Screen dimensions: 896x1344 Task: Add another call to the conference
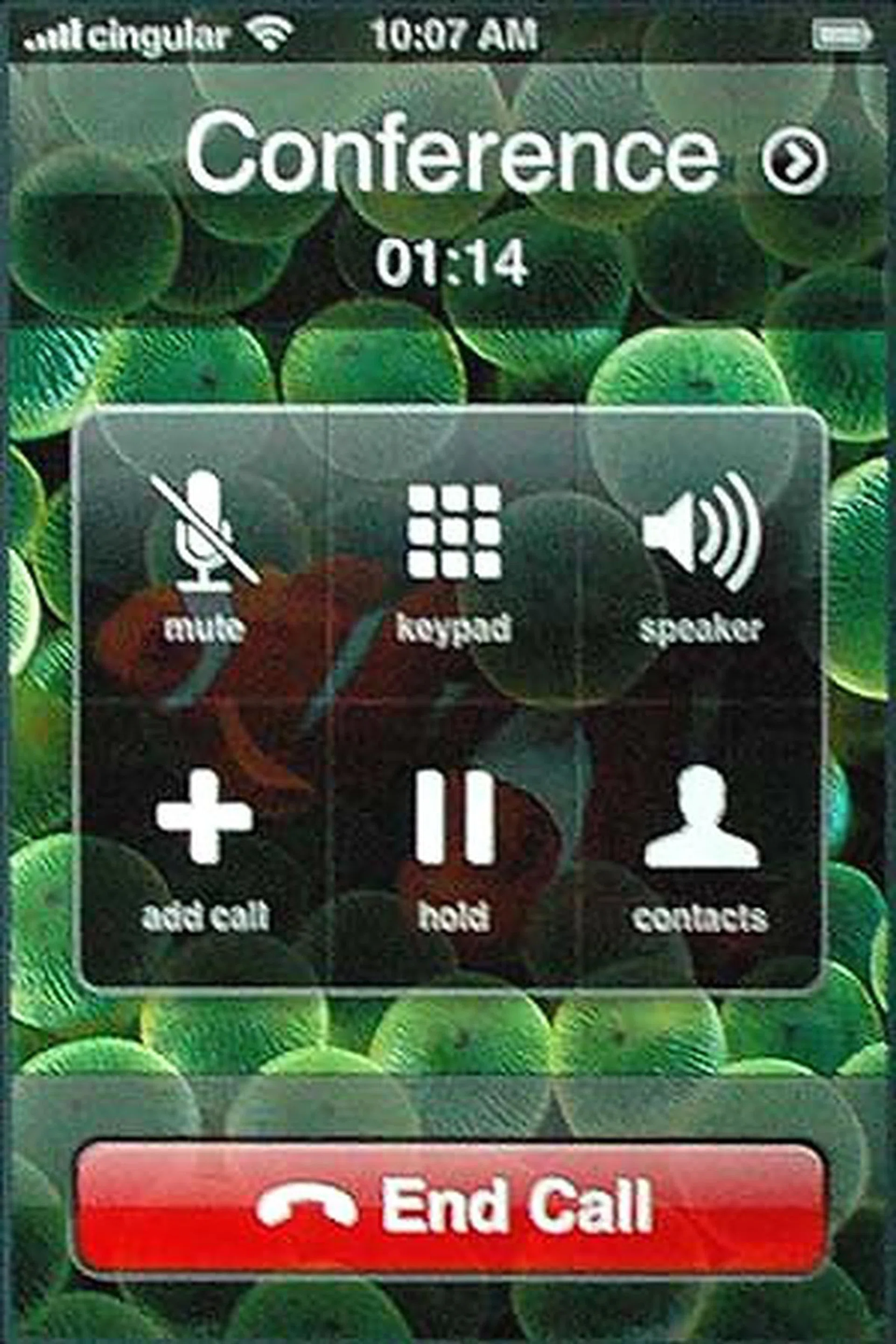204,840
